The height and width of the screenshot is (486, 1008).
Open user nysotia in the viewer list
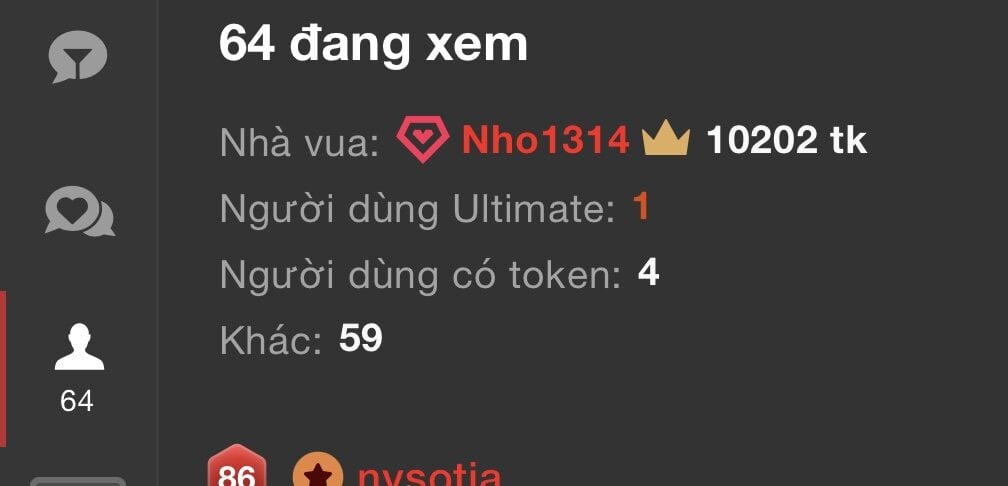428,474
